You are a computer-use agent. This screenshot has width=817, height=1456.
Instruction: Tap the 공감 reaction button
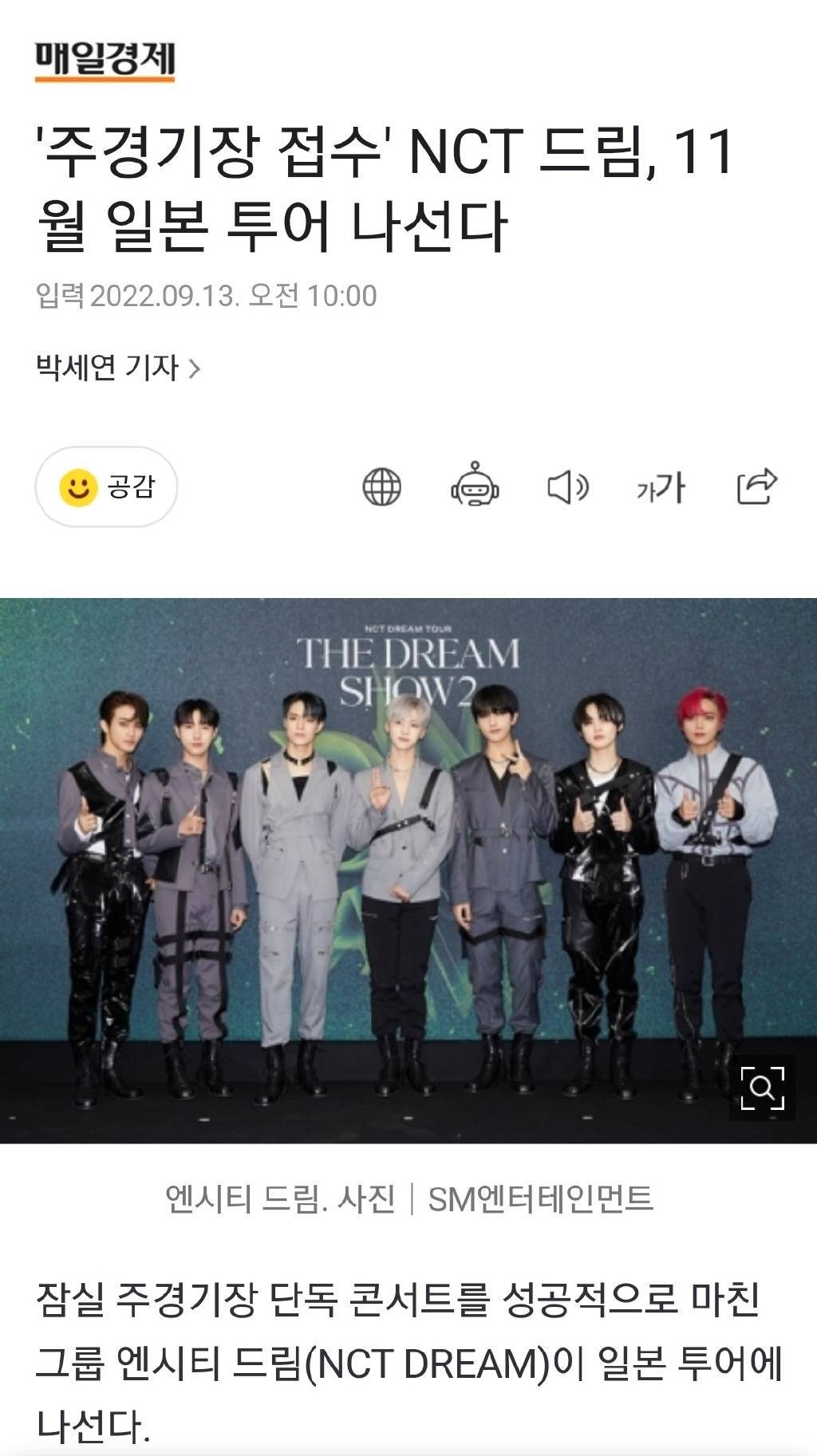click(x=106, y=486)
